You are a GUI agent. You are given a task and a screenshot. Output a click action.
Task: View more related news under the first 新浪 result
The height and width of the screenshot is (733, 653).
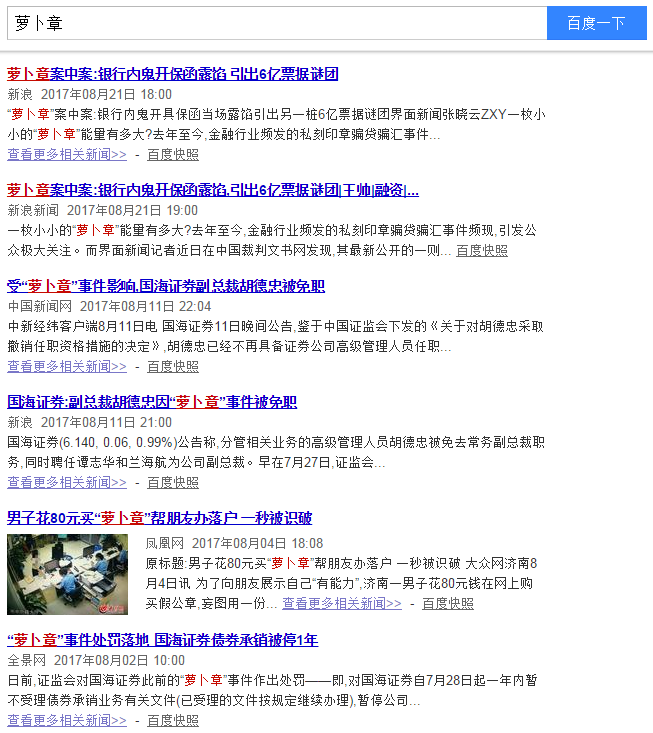click(67, 155)
